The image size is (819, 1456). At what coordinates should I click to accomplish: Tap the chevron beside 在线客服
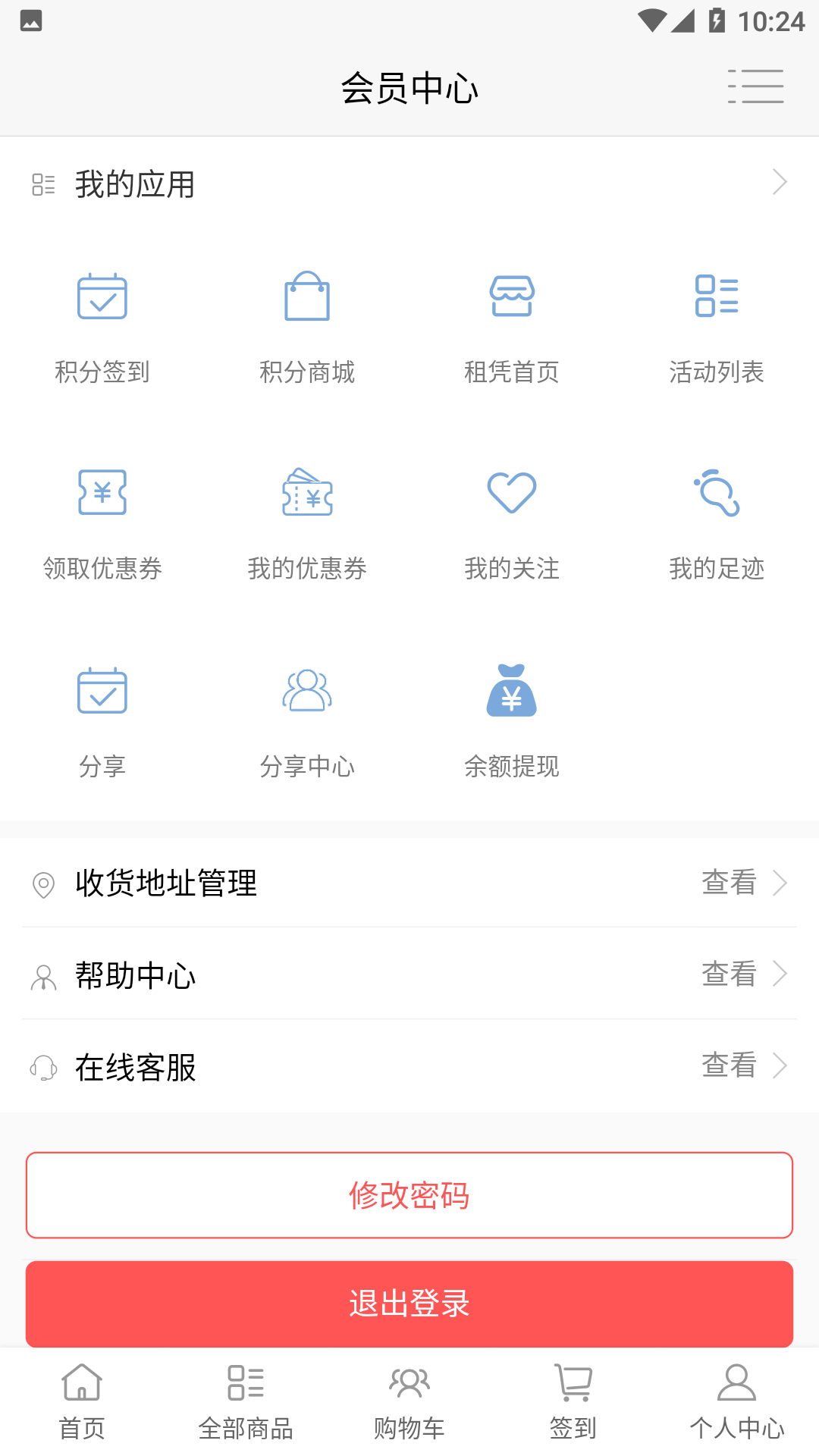tap(781, 1065)
